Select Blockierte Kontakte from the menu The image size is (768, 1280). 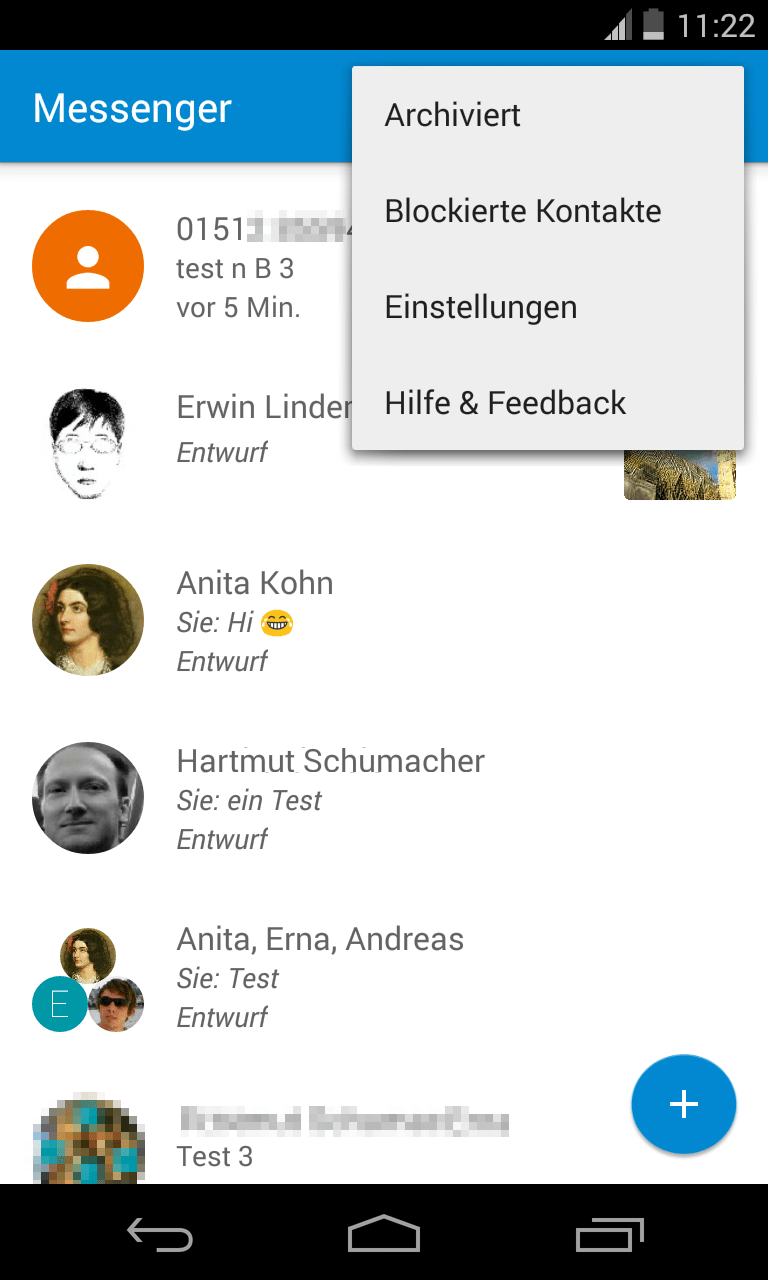522,212
